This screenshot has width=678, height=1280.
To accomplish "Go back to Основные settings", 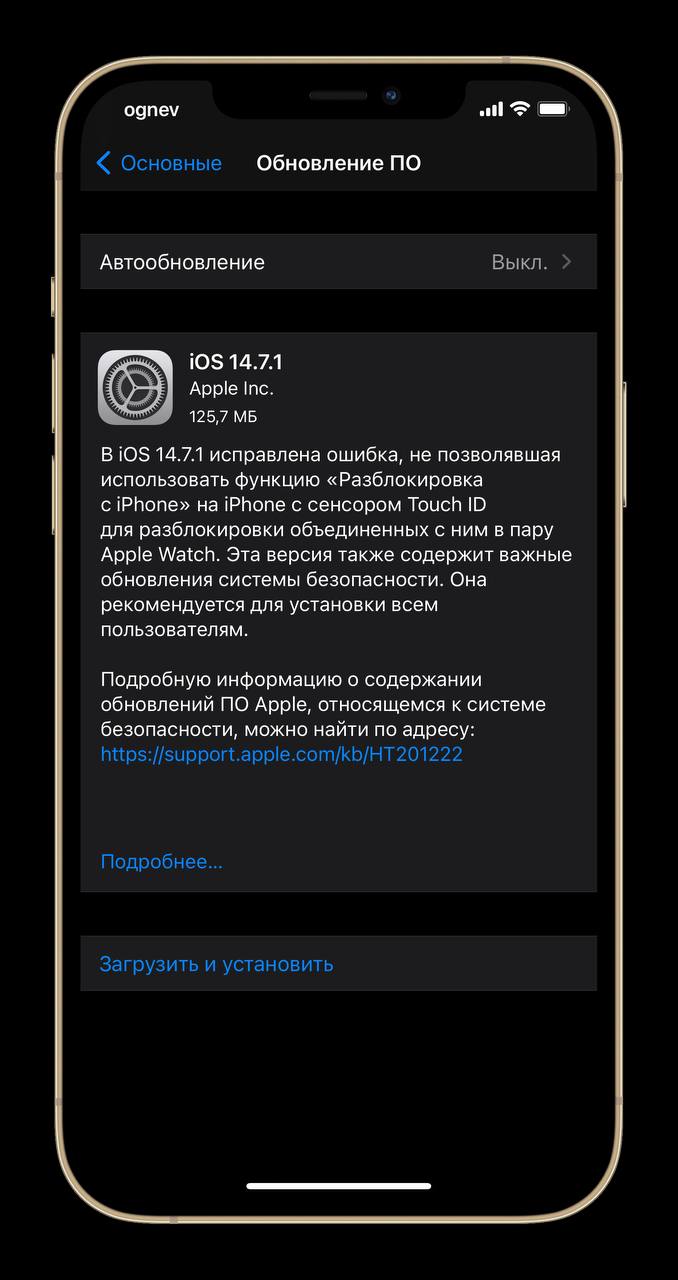I will click(x=159, y=163).
